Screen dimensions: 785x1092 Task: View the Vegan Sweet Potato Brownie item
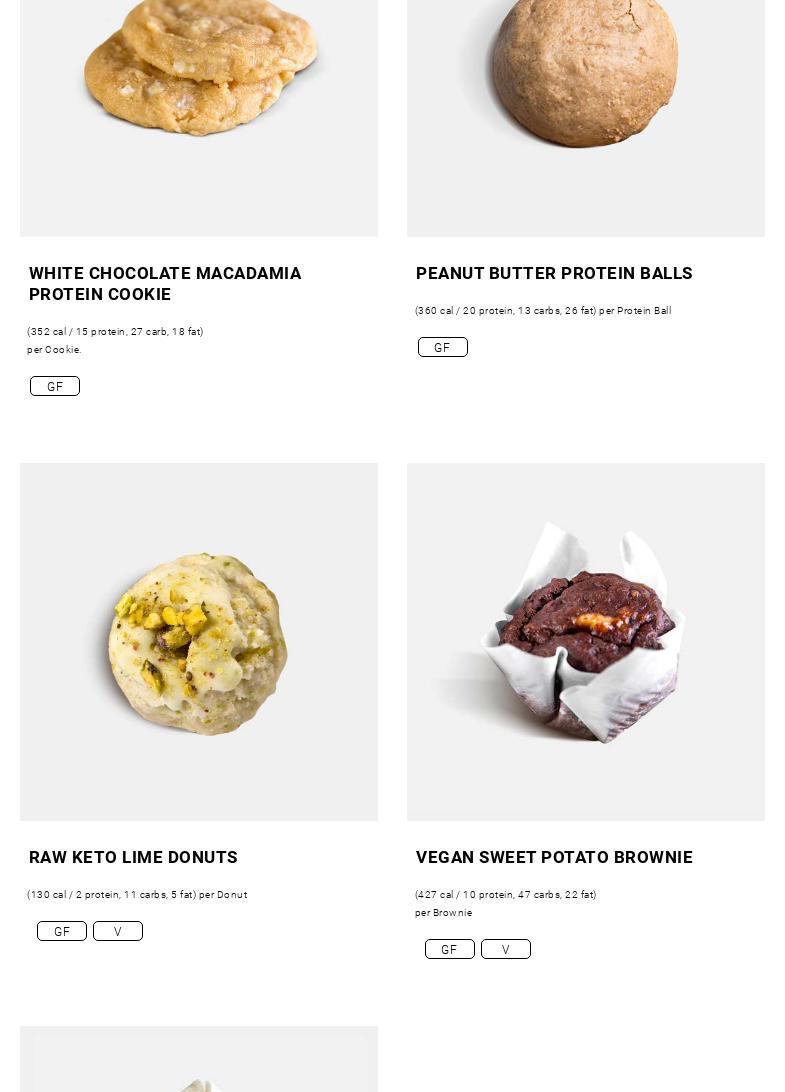(554, 857)
